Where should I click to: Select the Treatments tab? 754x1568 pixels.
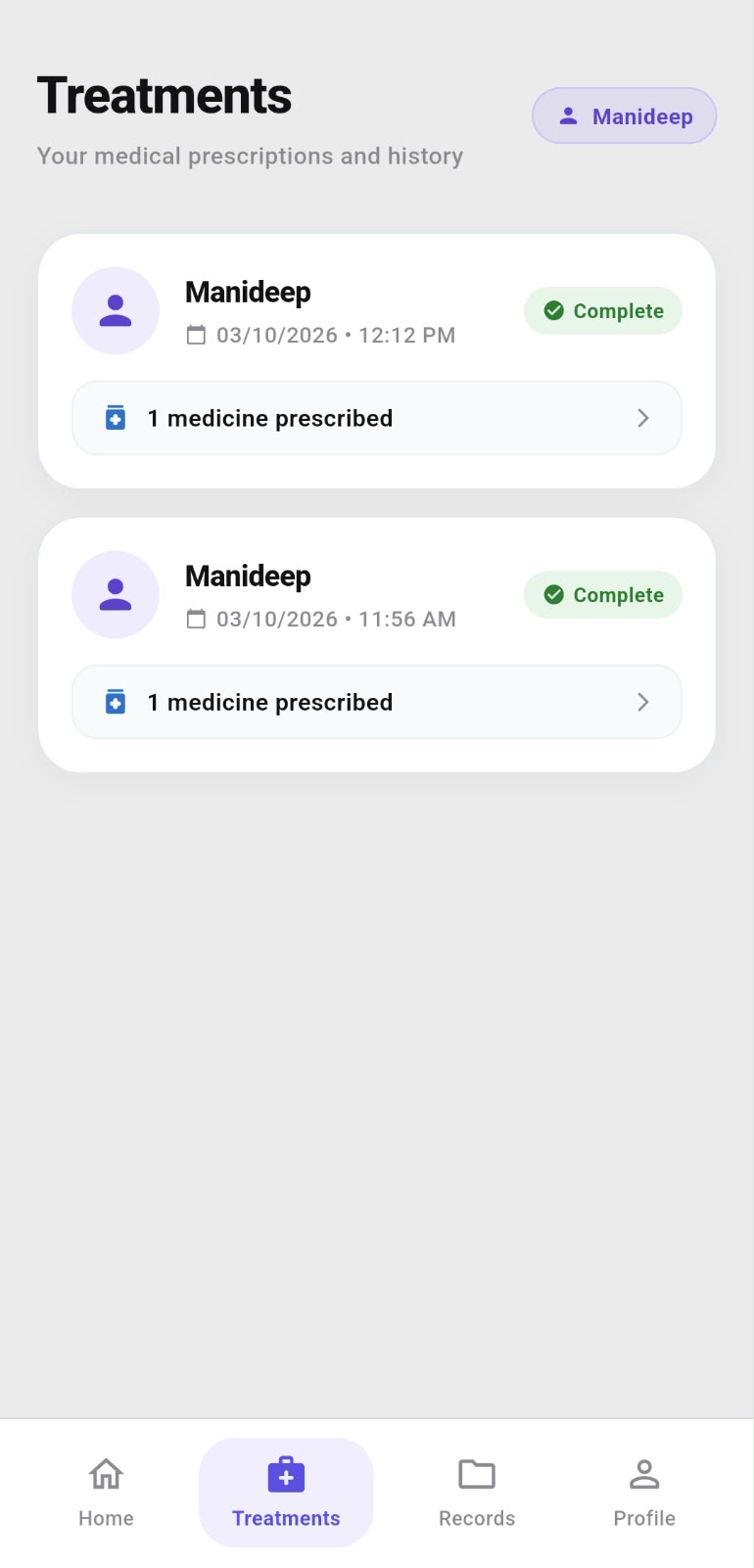pyautogui.click(x=286, y=1493)
